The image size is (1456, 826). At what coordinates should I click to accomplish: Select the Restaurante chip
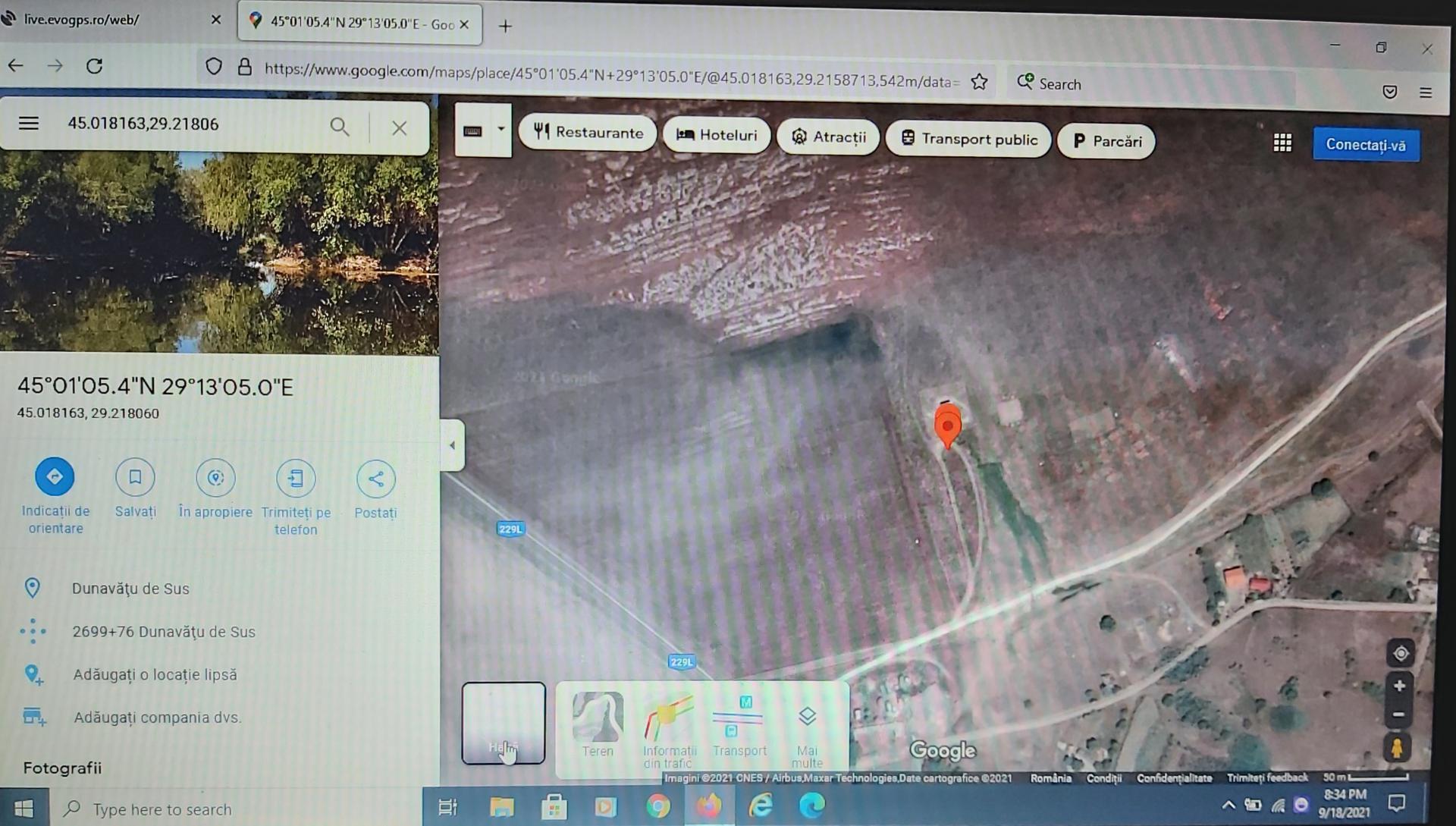tap(588, 133)
